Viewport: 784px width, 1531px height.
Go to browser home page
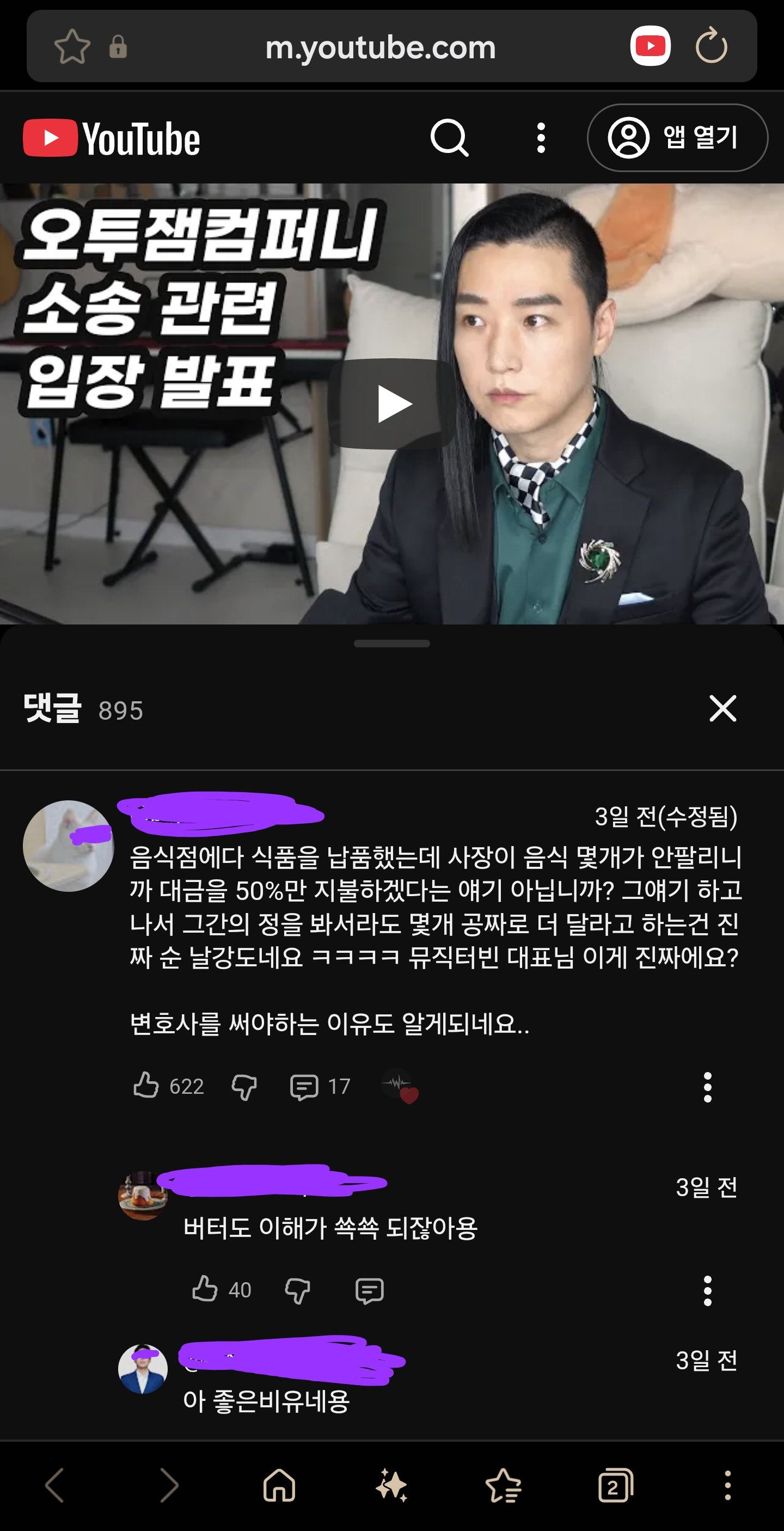(279, 1485)
